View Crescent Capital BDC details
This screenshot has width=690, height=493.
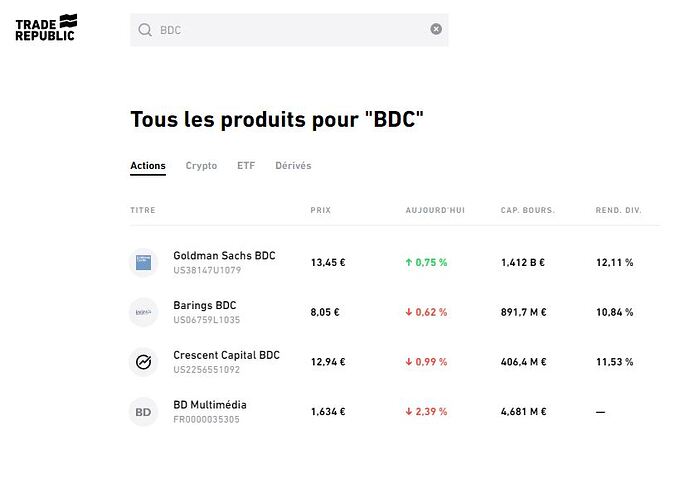(x=226, y=355)
